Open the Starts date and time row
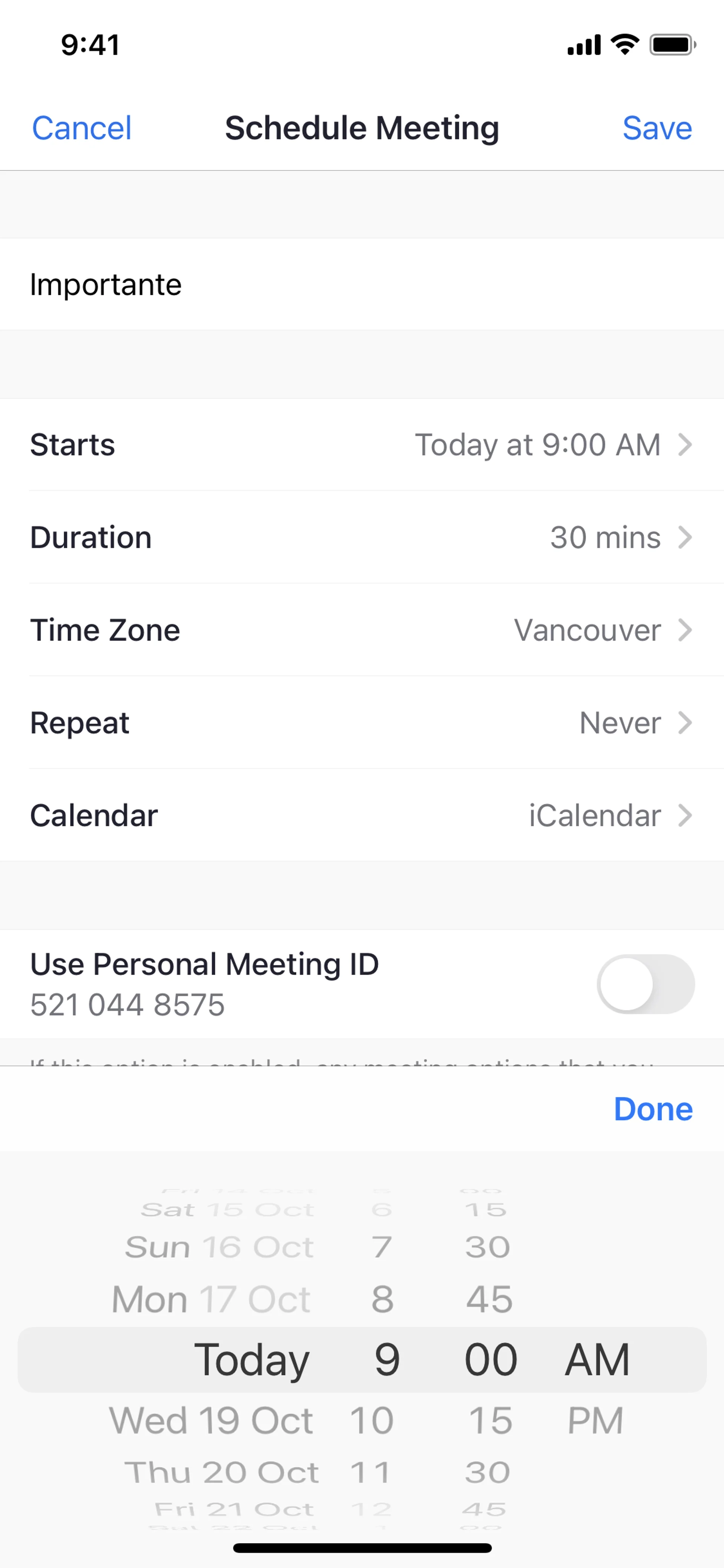 click(361, 444)
